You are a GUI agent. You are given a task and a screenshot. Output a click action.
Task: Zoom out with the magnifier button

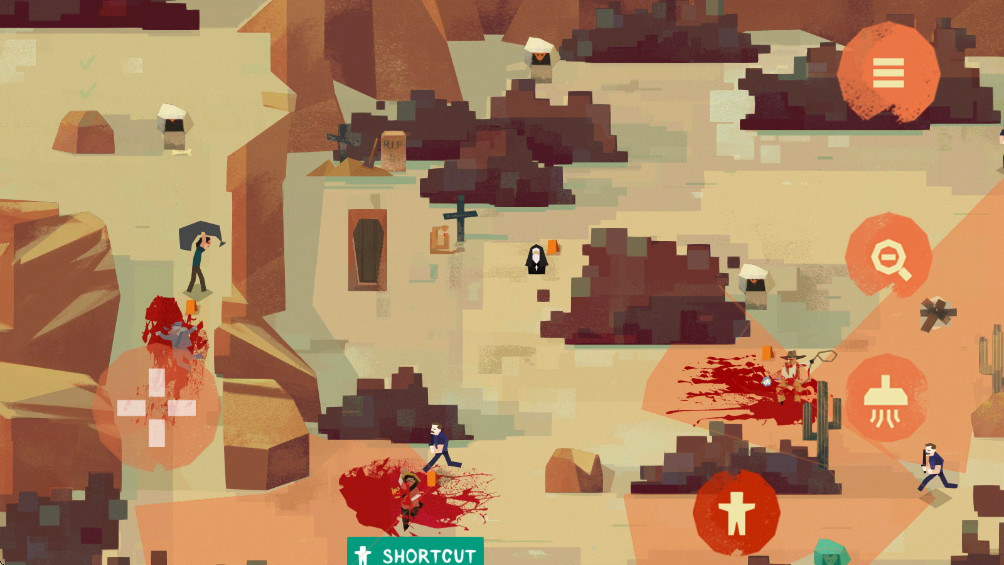888,257
